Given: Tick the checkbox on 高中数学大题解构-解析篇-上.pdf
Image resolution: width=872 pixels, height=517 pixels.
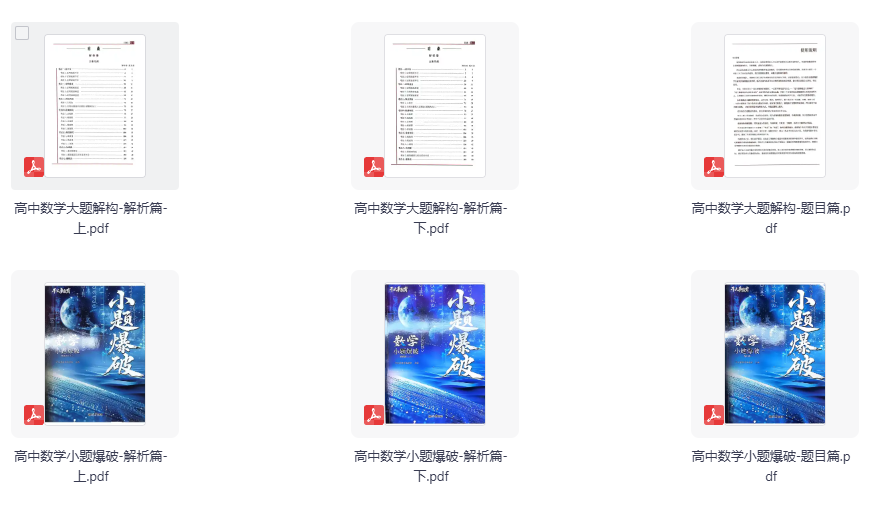Looking at the screenshot, I should [x=22, y=34].
